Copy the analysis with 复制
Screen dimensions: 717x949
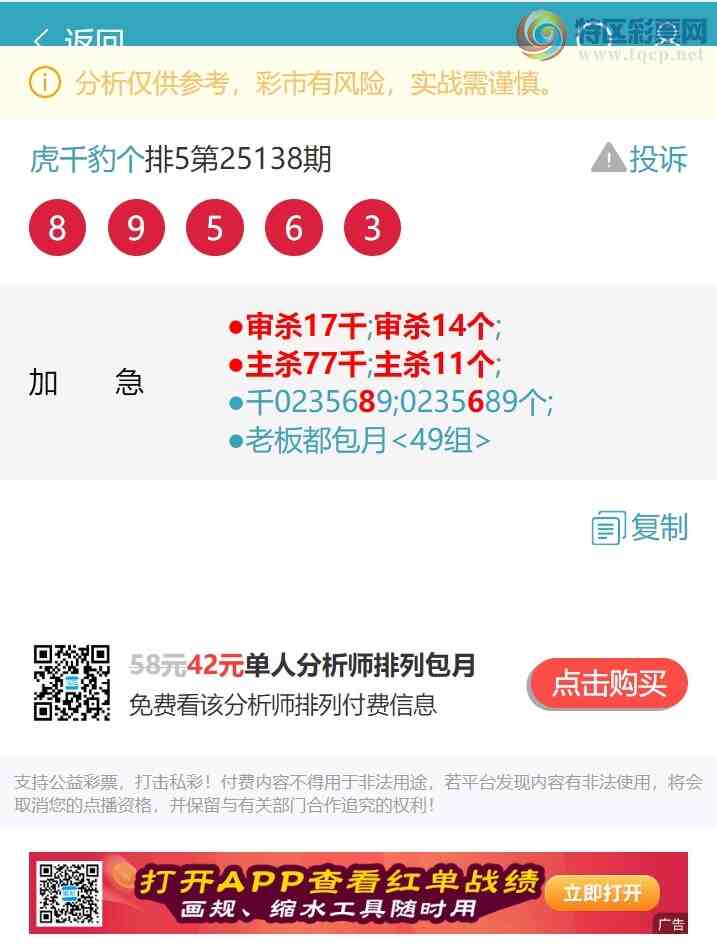click(x=641, y=527)
